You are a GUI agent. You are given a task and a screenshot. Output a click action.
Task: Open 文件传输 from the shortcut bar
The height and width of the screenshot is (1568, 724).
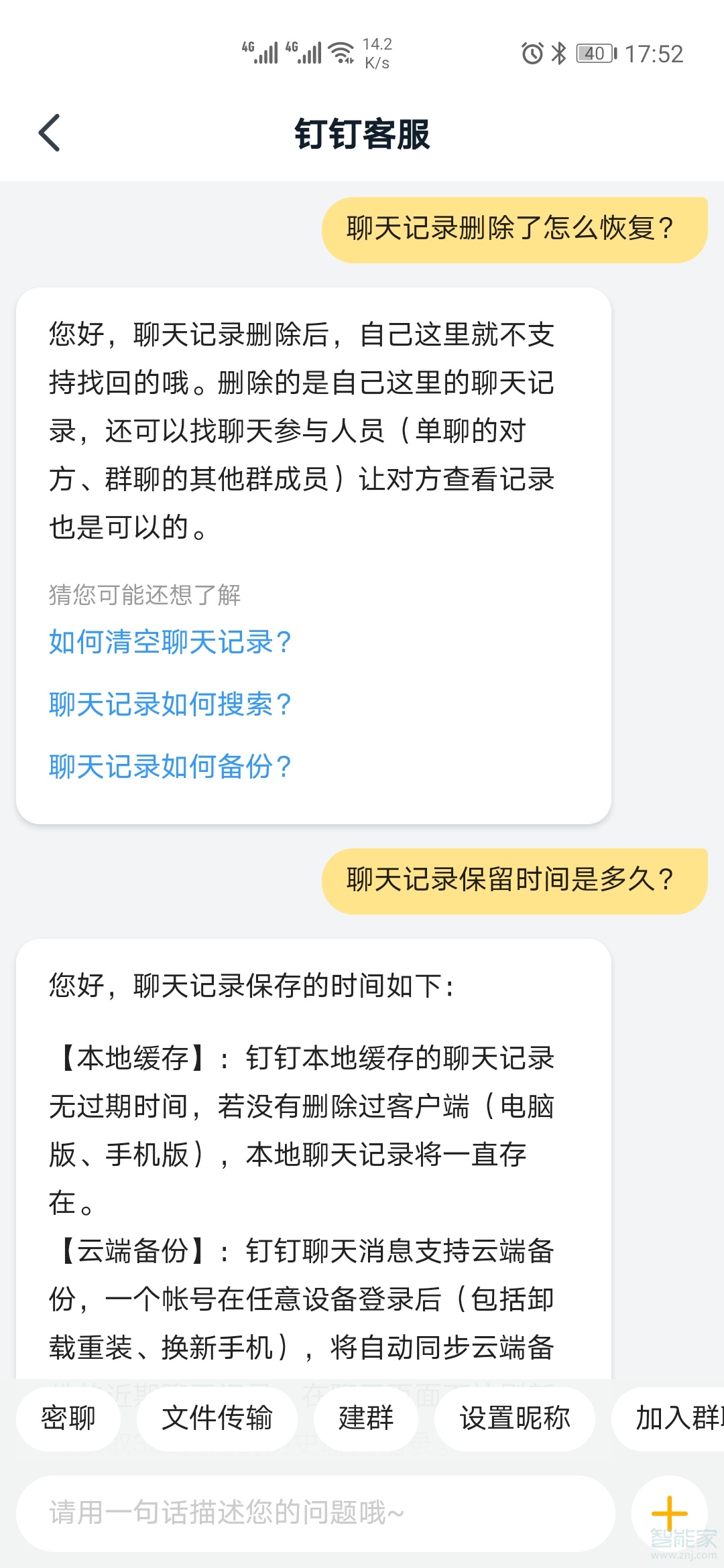pyautogui.click(x=217, y=1417)
